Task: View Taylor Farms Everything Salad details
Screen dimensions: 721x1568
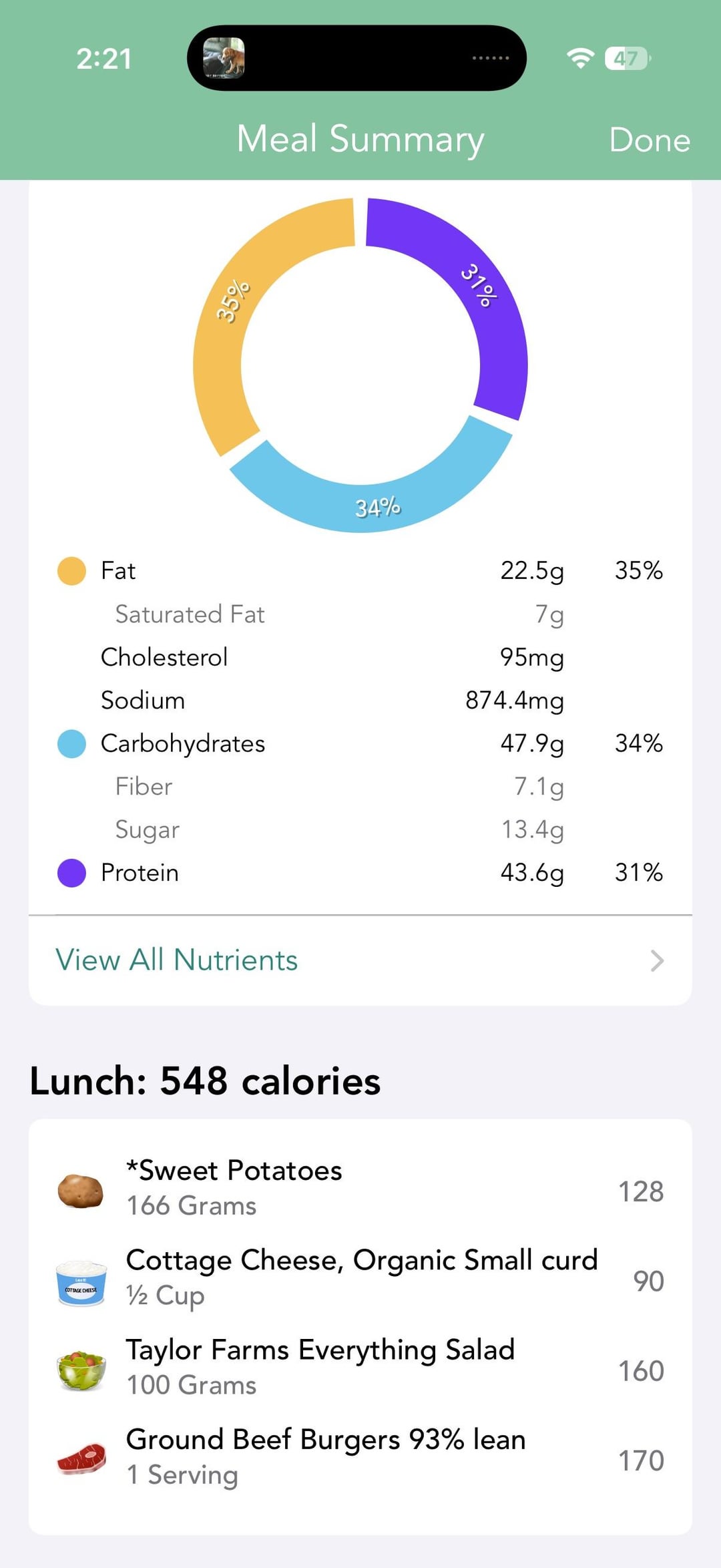Action: (x=359, y=1368)
